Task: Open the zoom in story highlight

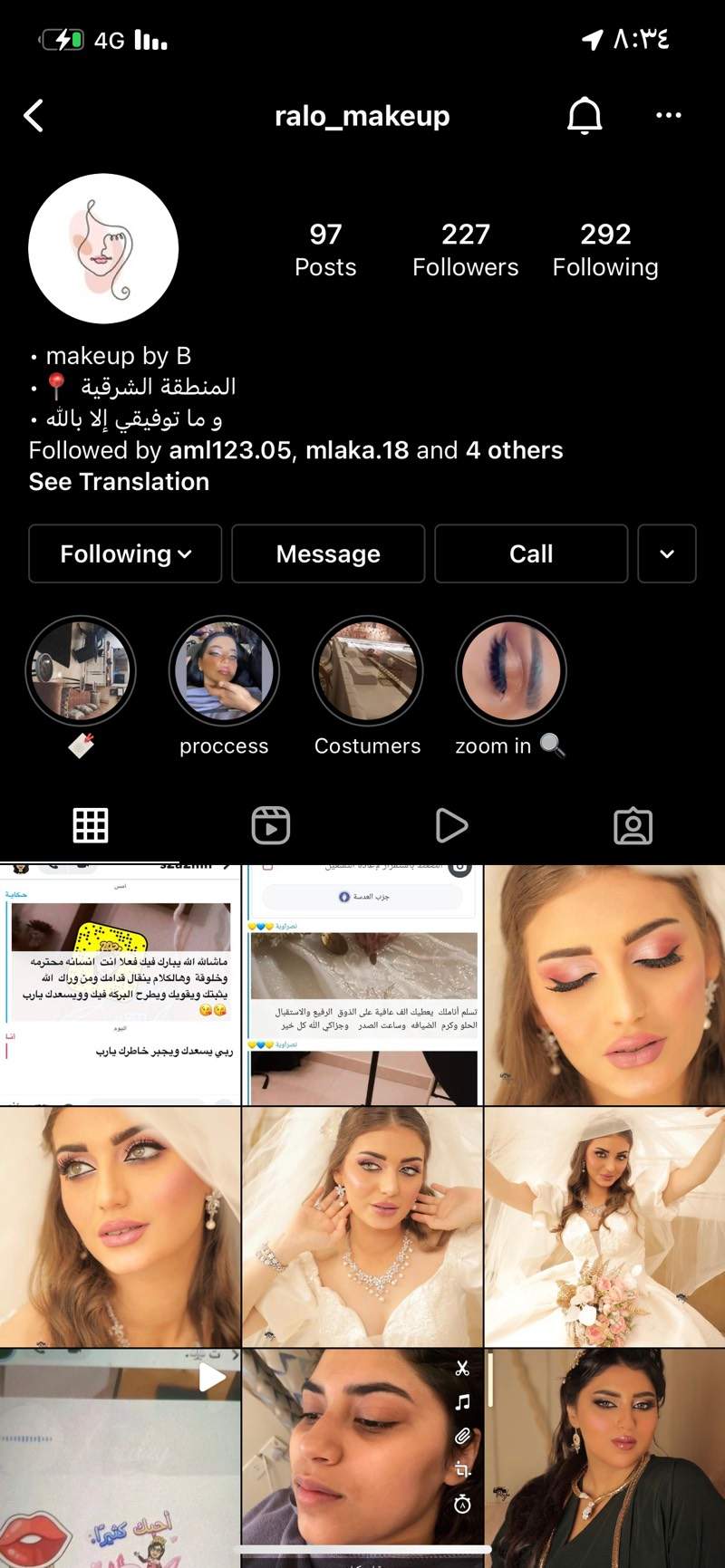Action: click(x=510, y=672)
